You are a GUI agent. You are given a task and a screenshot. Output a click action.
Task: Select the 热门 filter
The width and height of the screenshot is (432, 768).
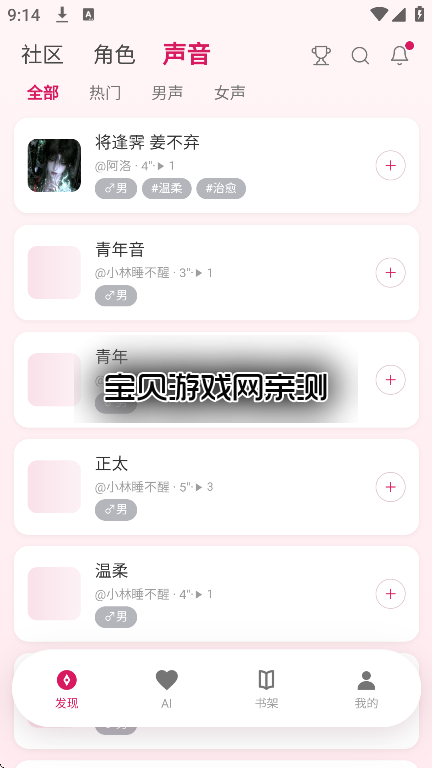tap(105, 93)
